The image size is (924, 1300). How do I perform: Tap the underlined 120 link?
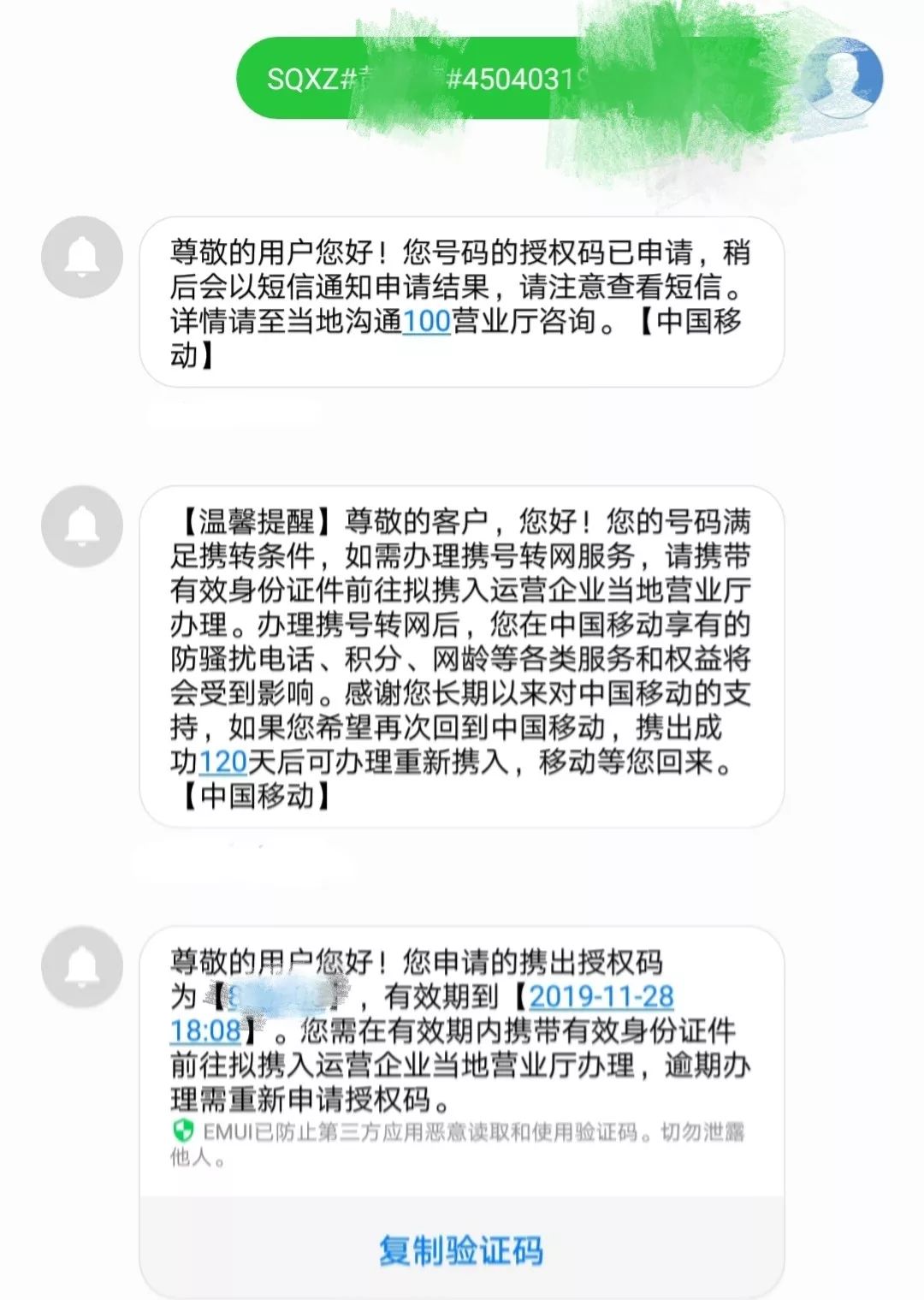(222, 762)
